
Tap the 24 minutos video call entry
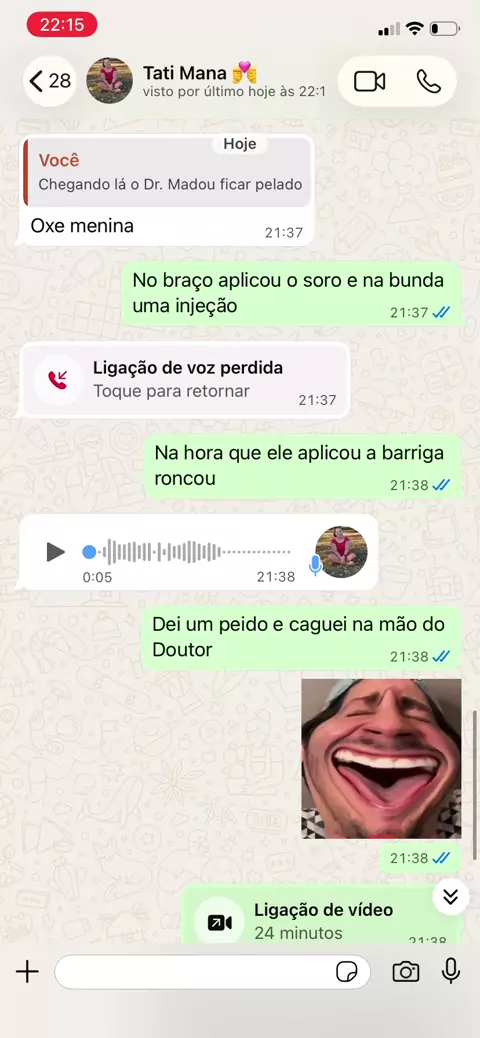(x=312, y=916)
